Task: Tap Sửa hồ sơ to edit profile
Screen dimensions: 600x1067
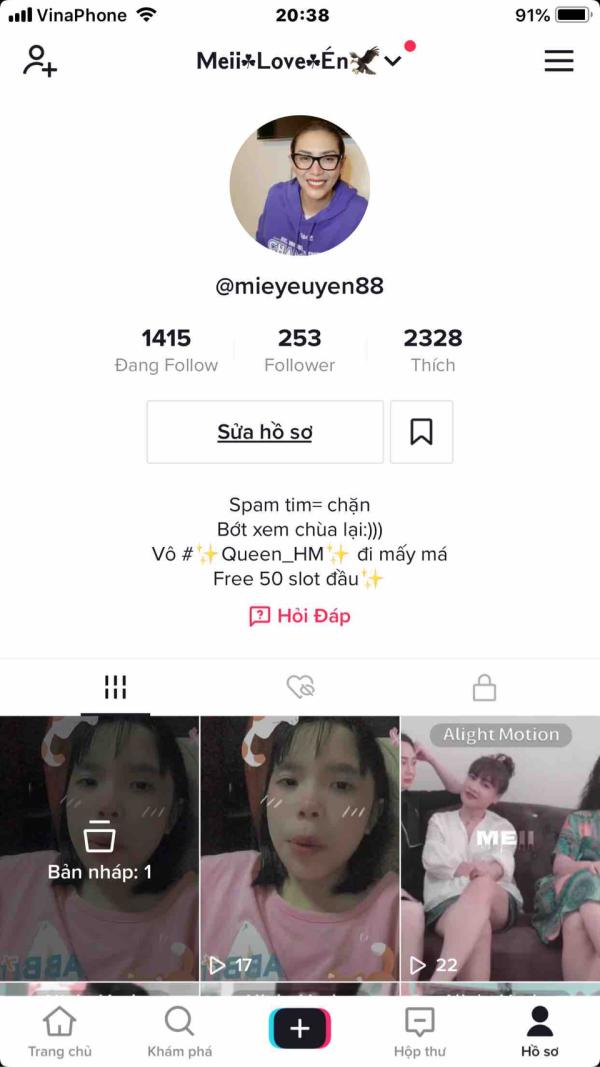Action: click(265, 432)
